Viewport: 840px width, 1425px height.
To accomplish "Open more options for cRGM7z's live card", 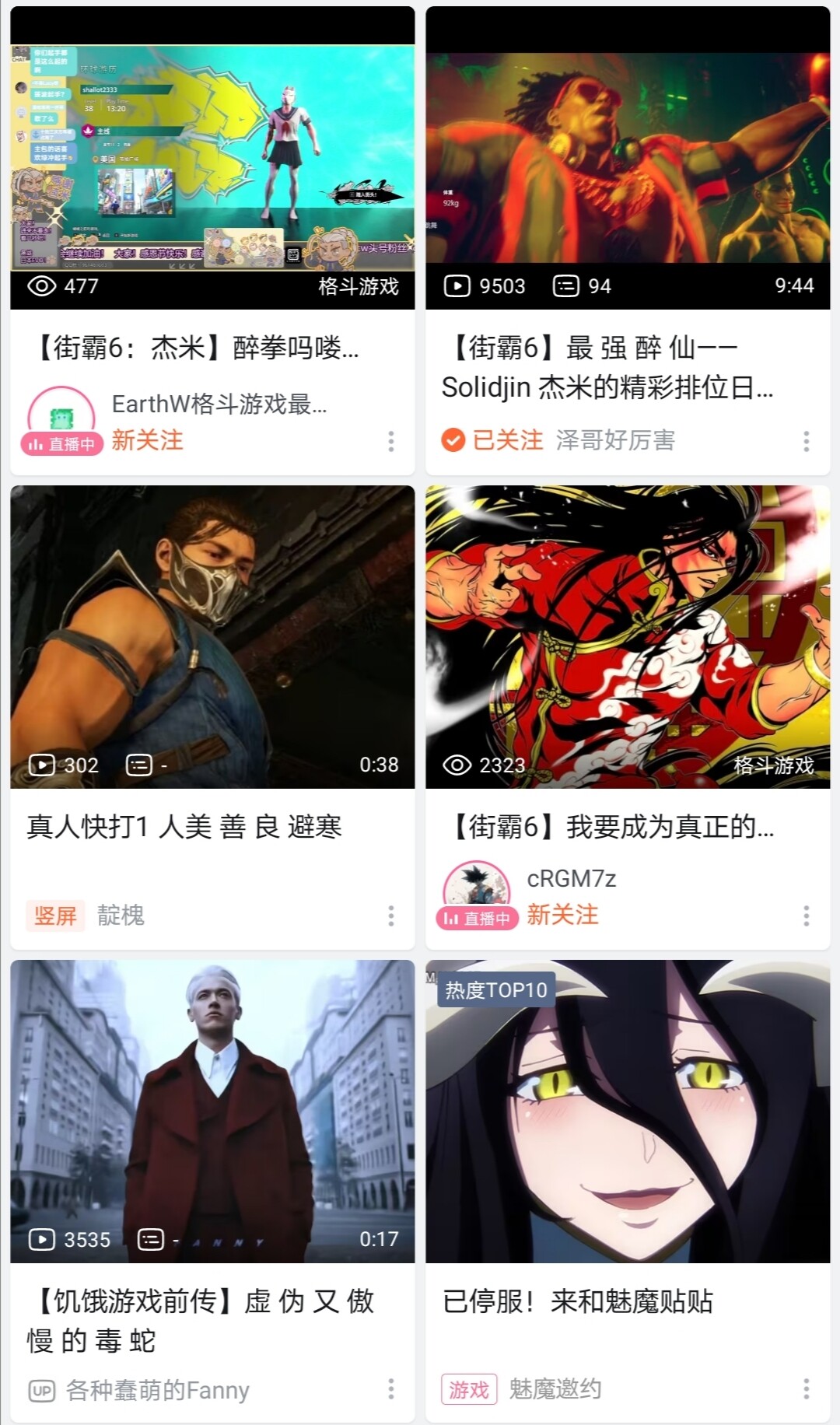I will (807, 916).
